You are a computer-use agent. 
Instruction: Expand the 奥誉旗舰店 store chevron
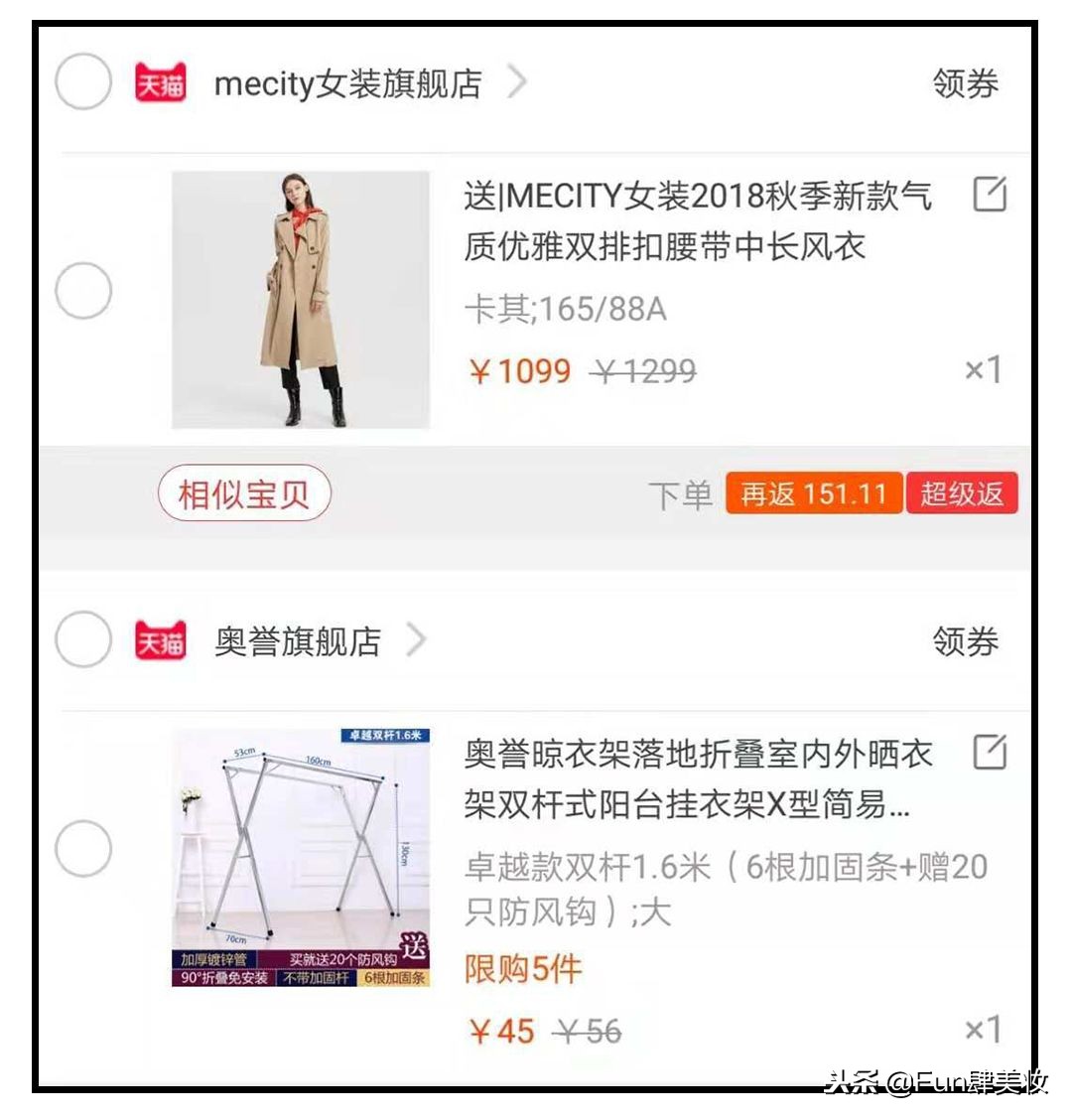click(x=418, y=641)
